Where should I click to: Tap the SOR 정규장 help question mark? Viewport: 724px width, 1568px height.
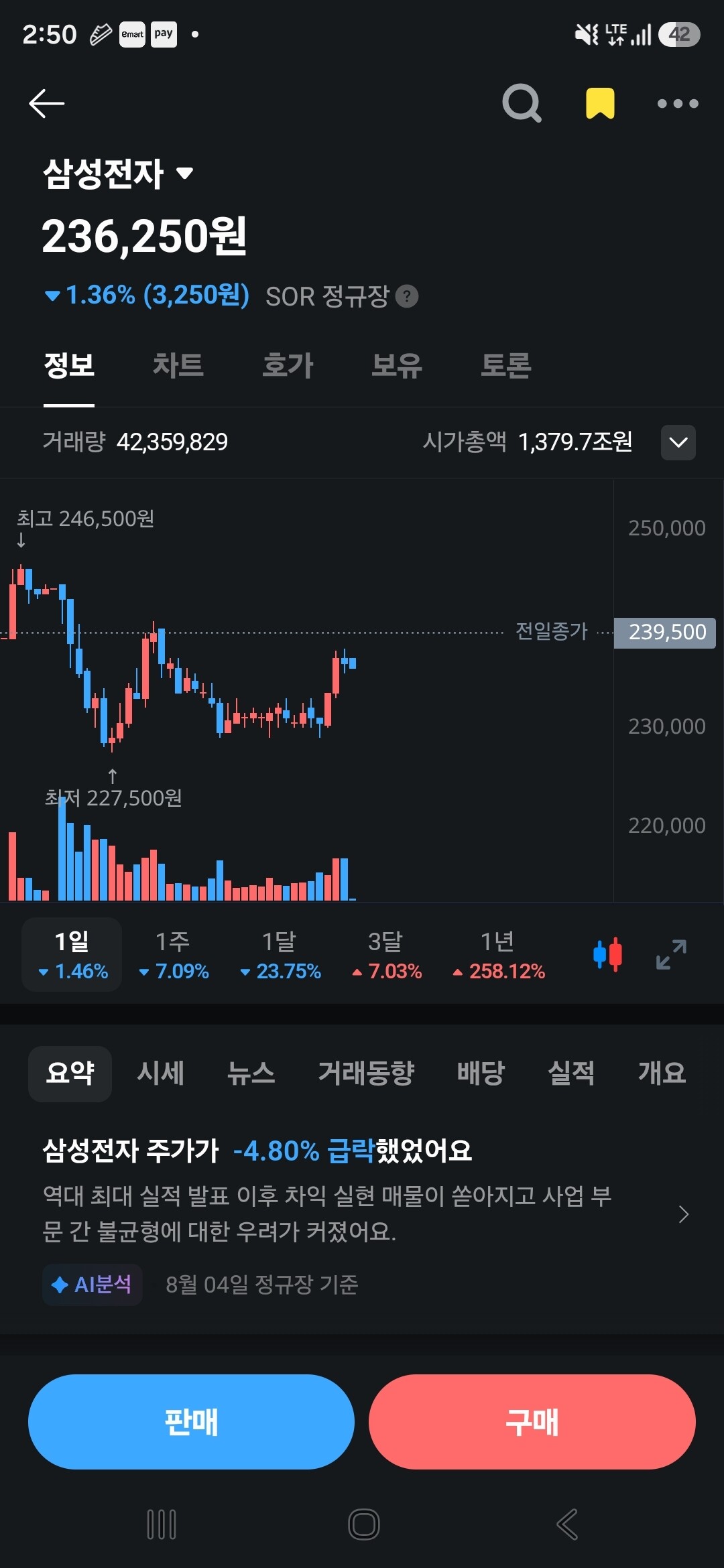coord(407,296)
